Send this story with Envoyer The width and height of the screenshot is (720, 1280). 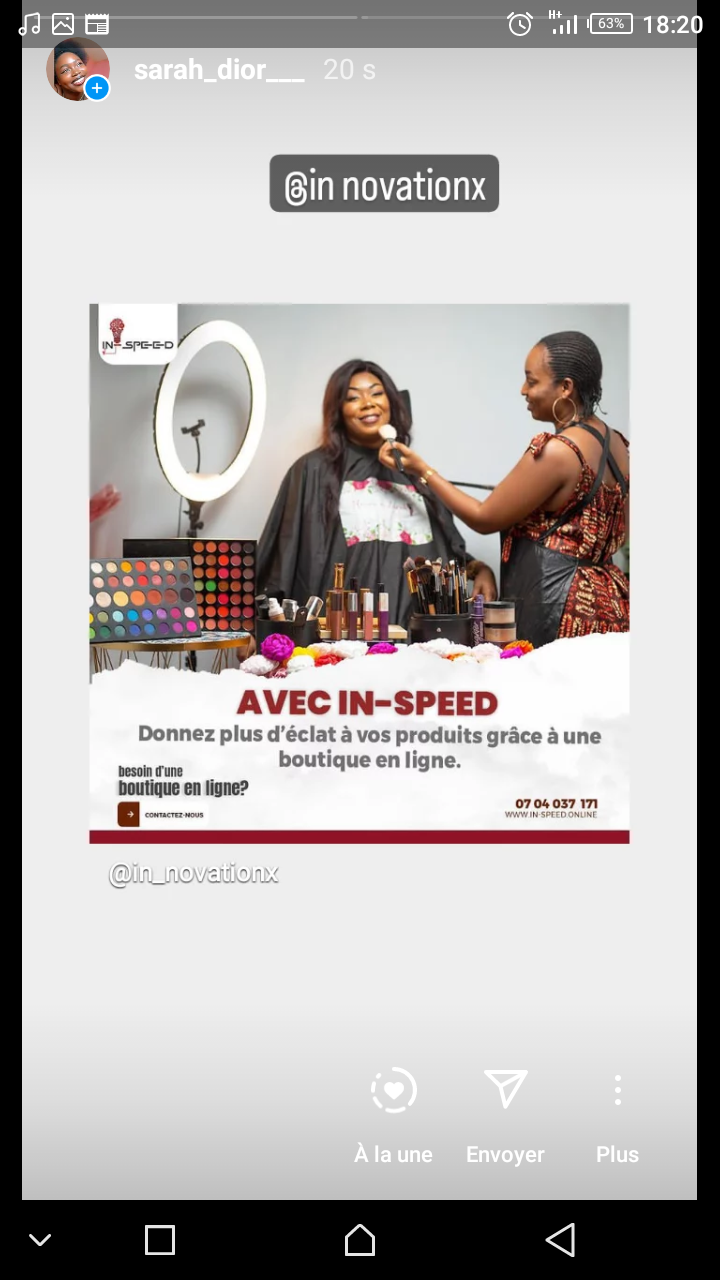click(505, 1116)
